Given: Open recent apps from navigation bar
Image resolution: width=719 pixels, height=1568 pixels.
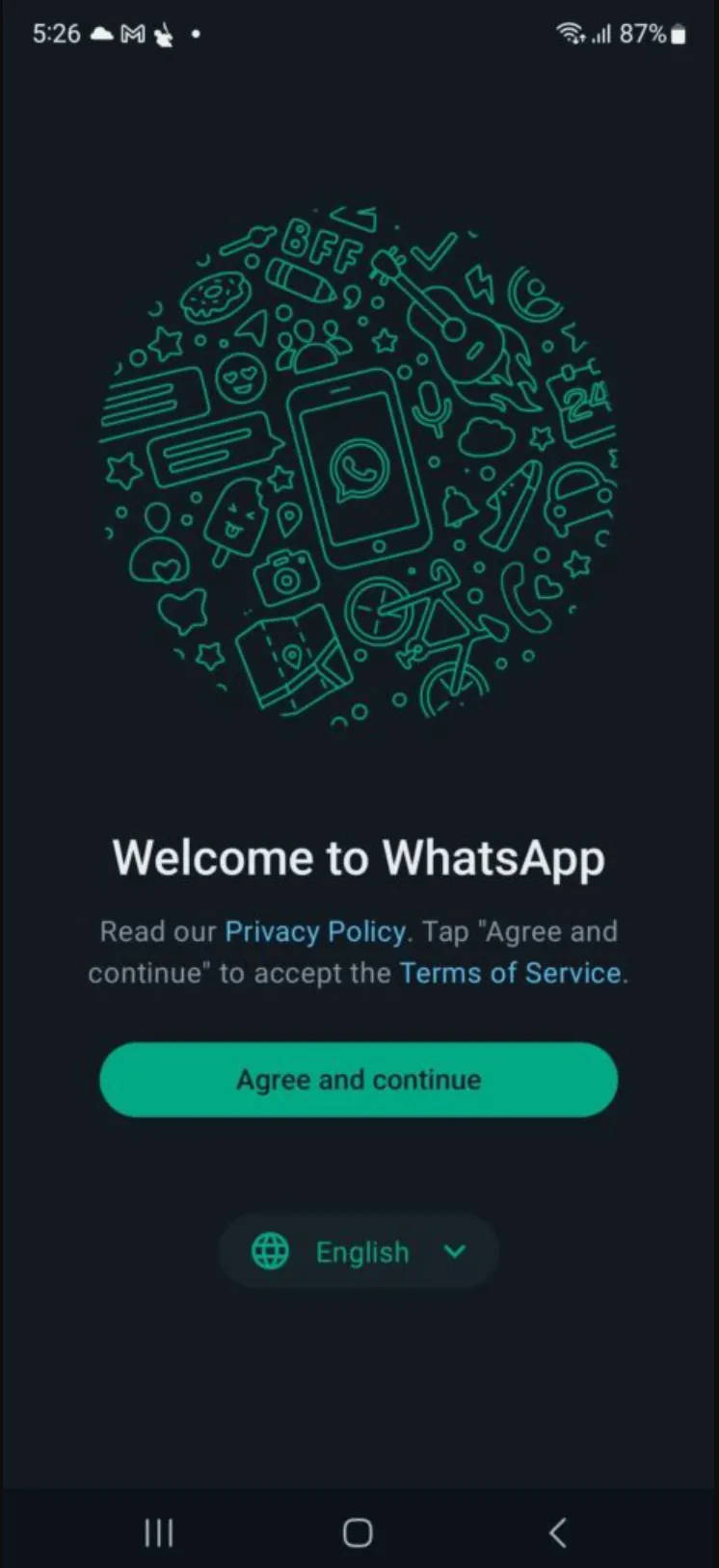Looking at the screenshot, I should [x=159, y=1532].
